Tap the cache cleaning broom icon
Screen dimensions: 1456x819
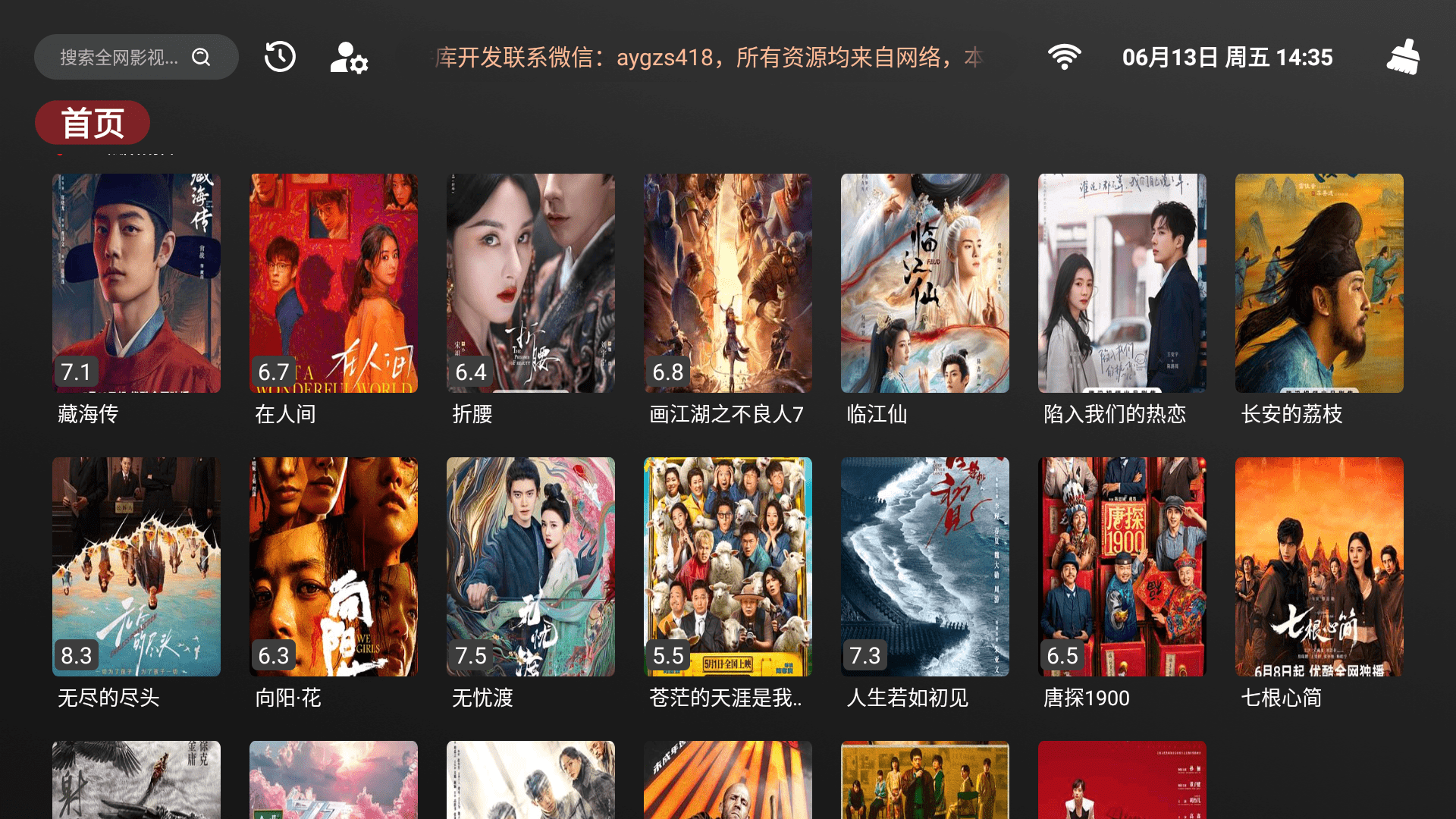tap(1403, 57)
